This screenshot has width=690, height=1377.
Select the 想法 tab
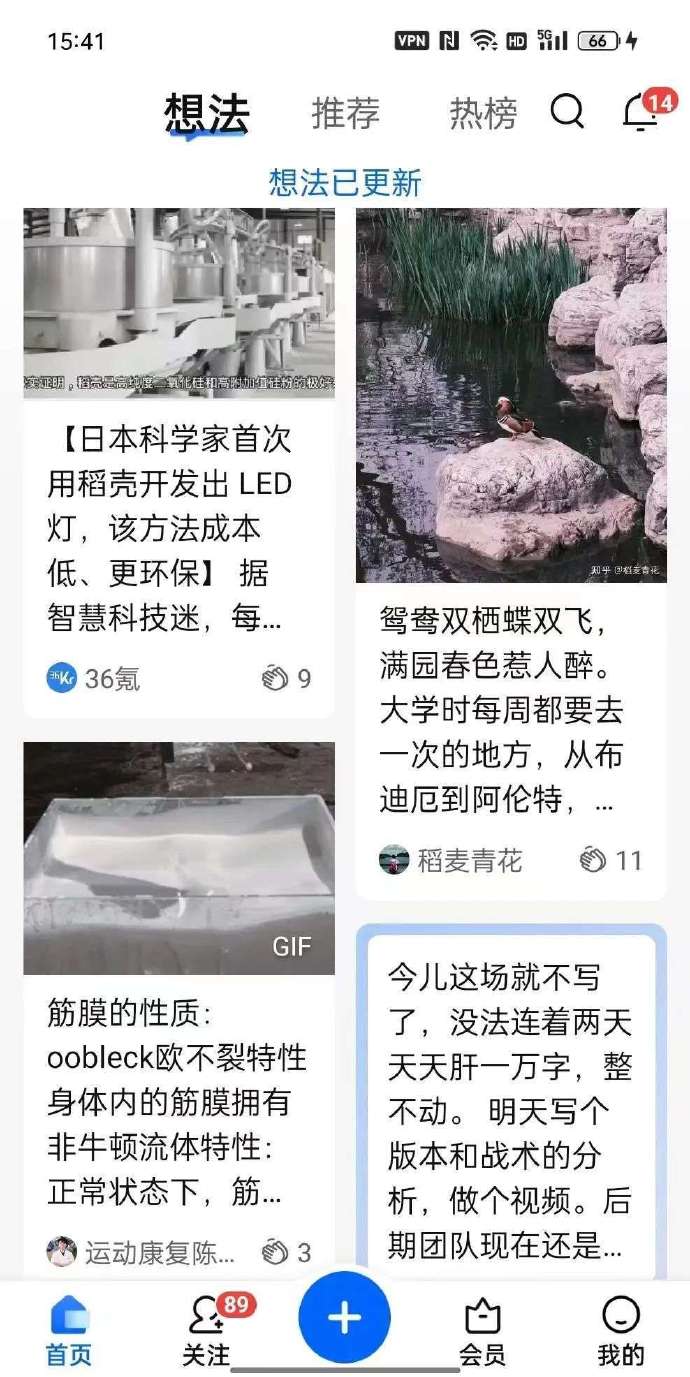pyautogui.click(x=206, y=113)
